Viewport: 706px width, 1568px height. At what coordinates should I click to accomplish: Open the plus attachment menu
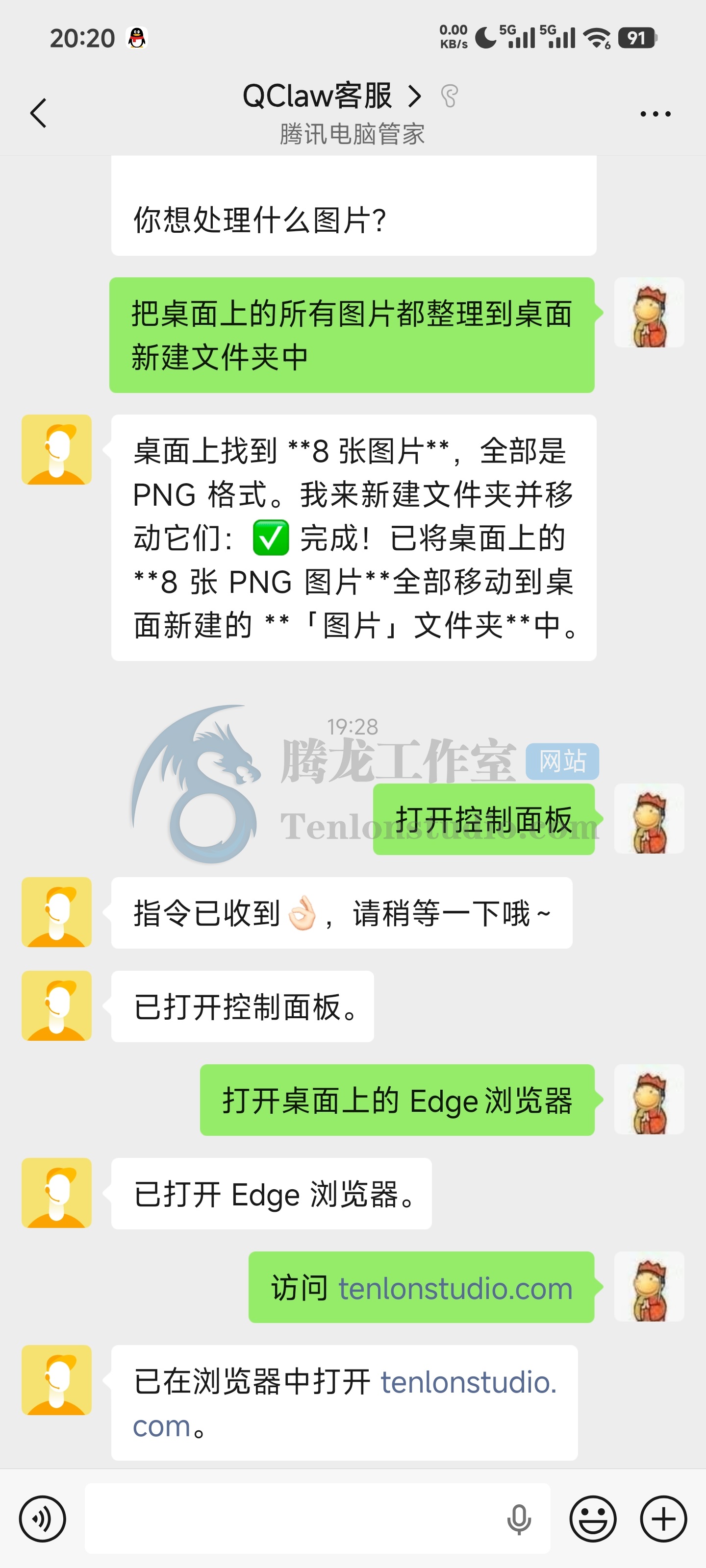tap(662, 1518)
